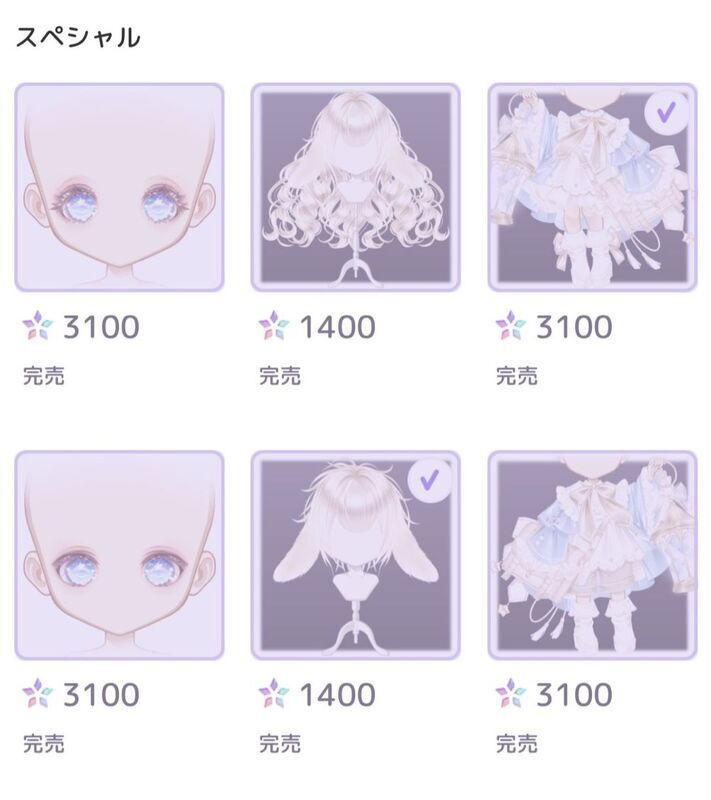Screen dimensions: 711x800
Task: Open the bottom-row dress outfit without checkmark
Action: (x=591, y=555)
